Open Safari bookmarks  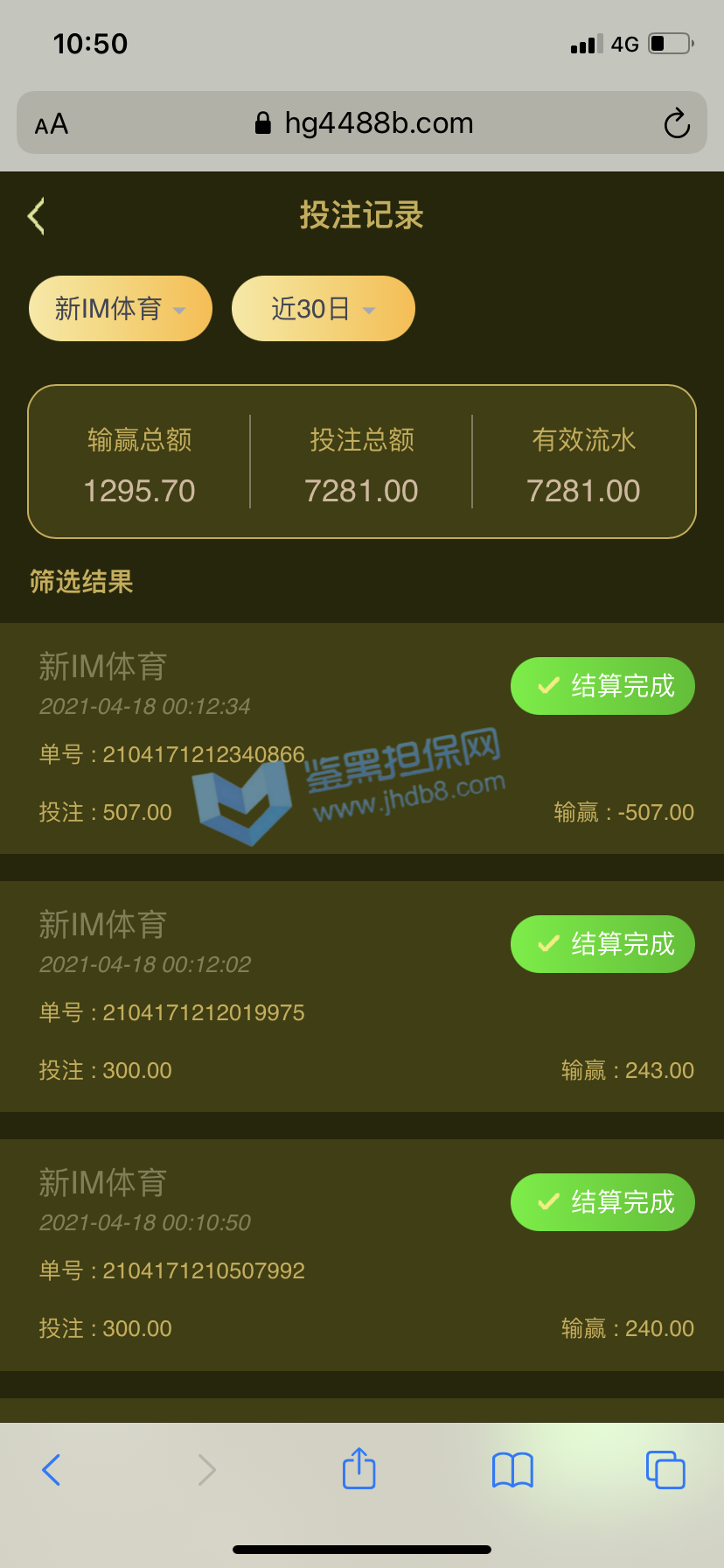[512, 1470]
